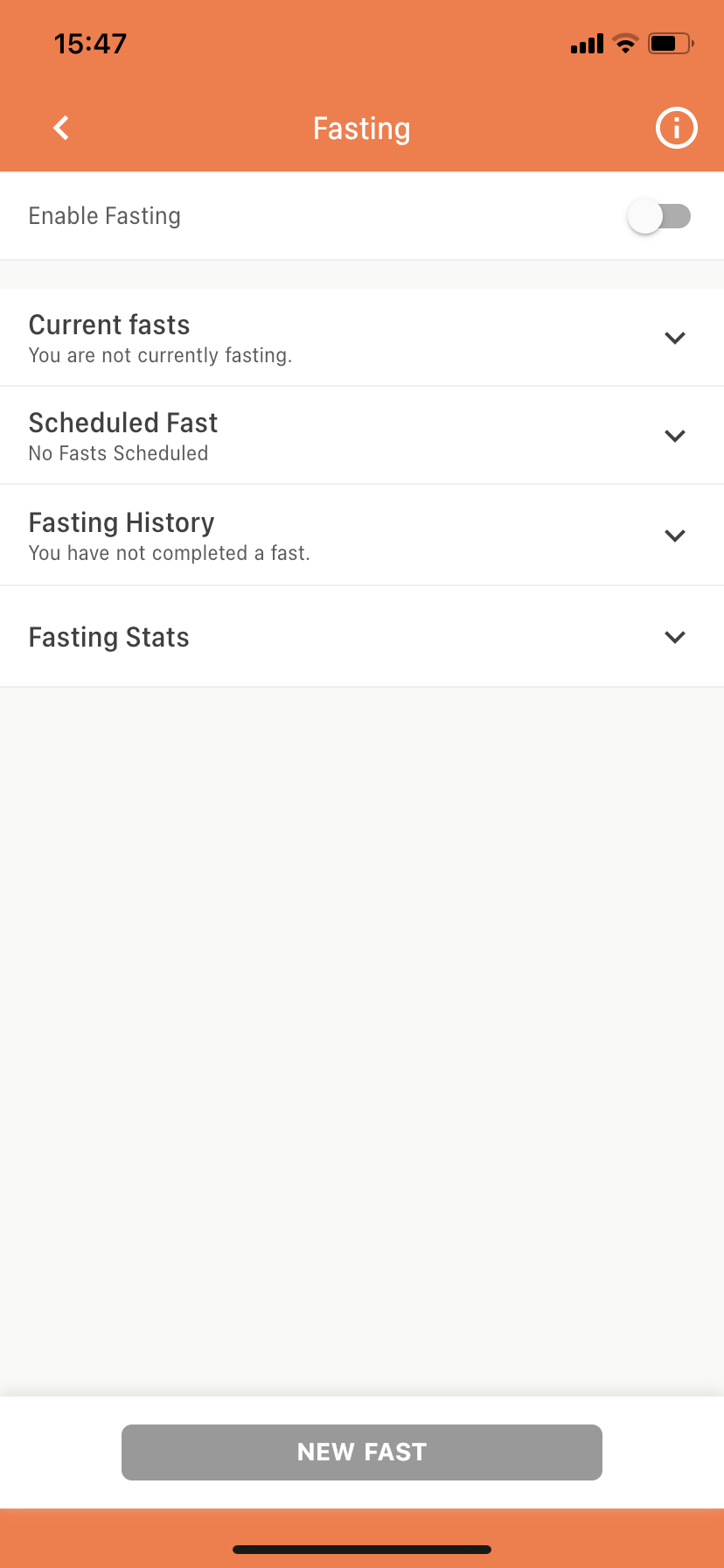Go back using the header arrow
The image size is (724, 1568).
pyautogui.click(x=61, y=128)
